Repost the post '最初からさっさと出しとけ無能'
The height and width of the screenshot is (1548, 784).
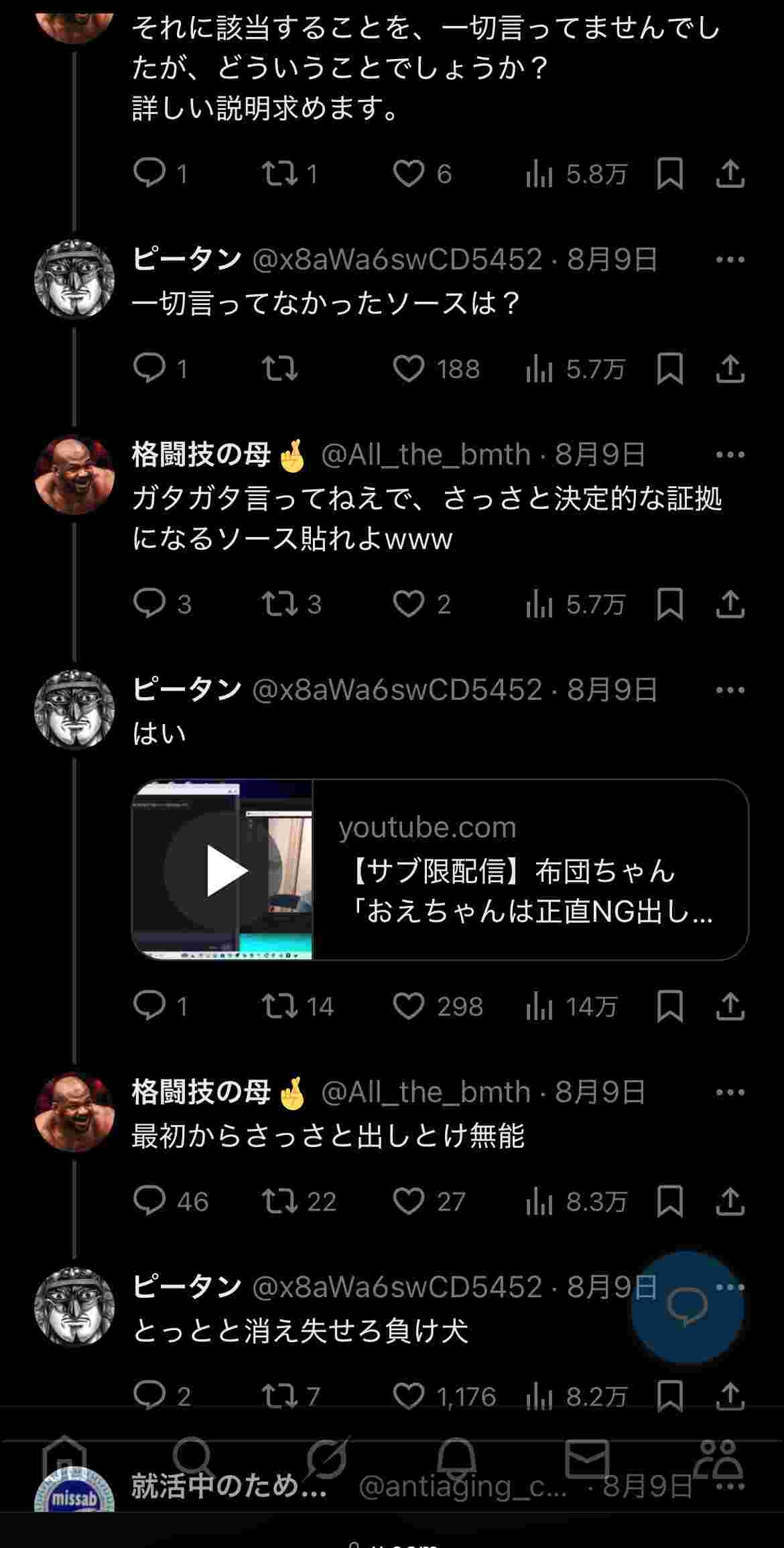[x=280, y=1201]
